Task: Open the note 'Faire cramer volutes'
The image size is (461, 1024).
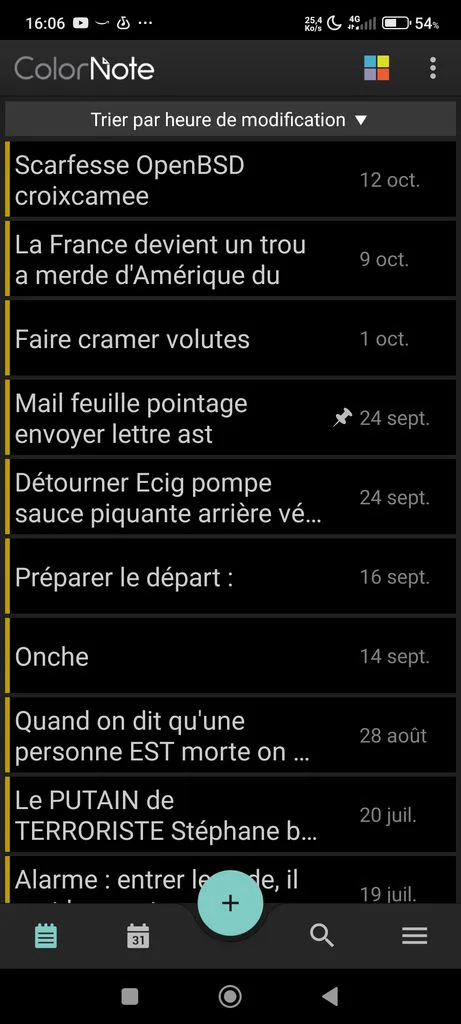Action: coord(230,339)
